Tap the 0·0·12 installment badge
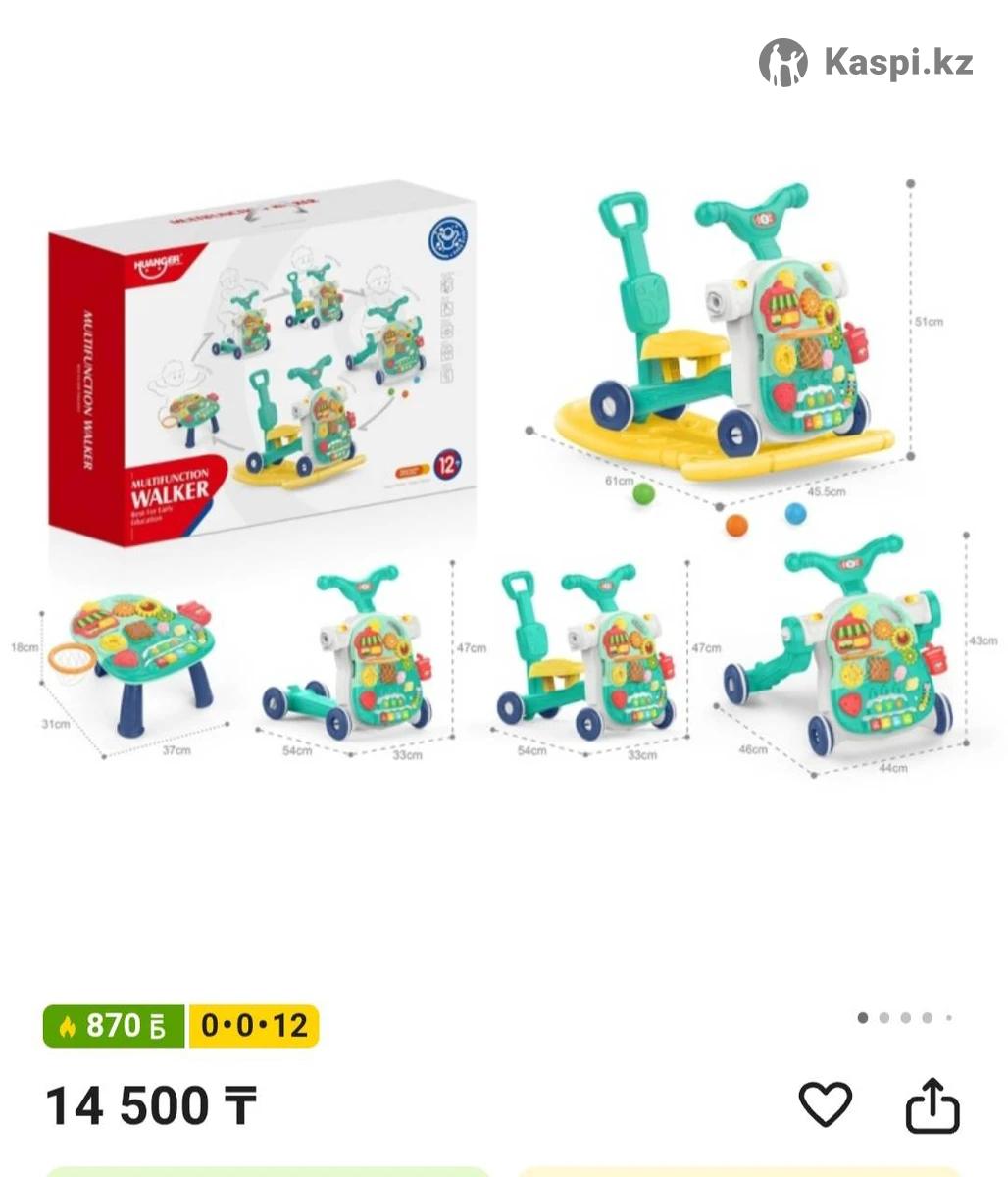The height and width of the screenshot is (1177, 1008). click(x=254, y=1026)
